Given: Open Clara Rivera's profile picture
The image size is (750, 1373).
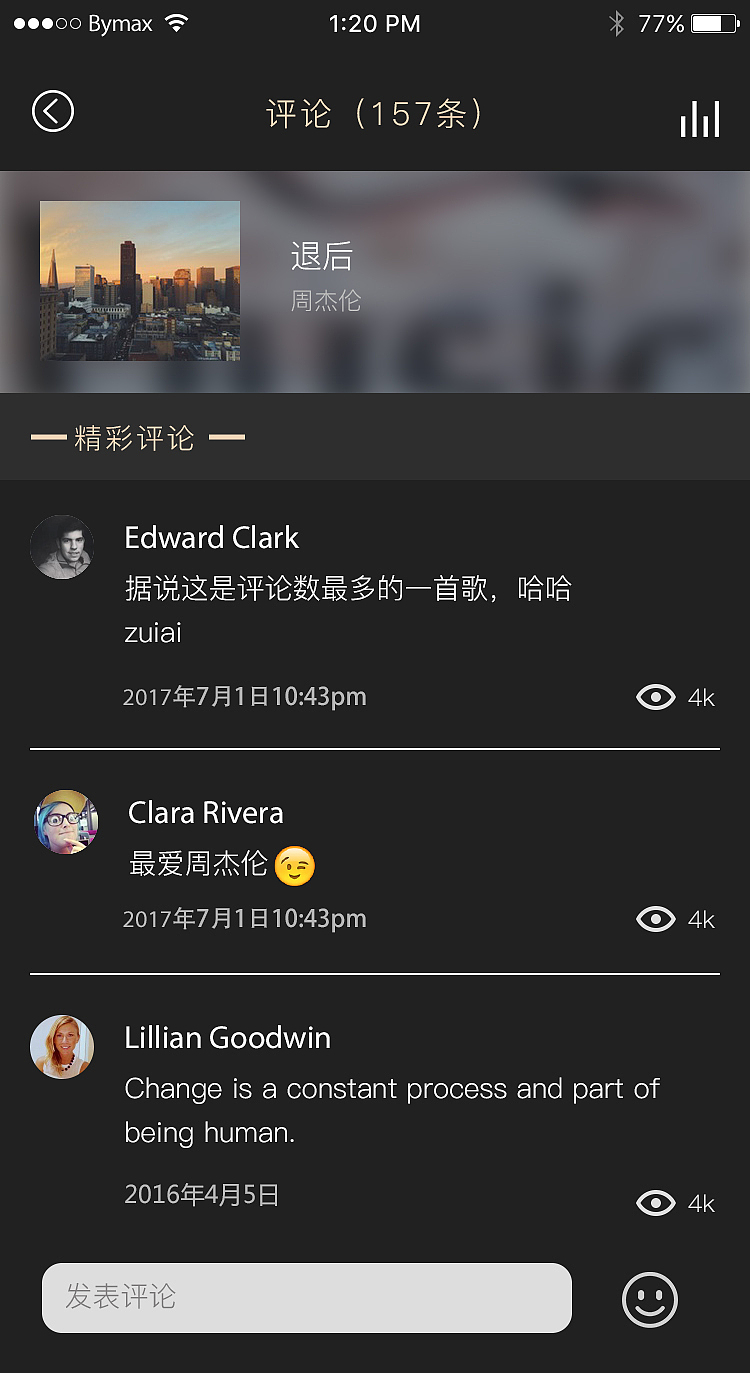Looking at the screenshot, I should click(66, 822).
